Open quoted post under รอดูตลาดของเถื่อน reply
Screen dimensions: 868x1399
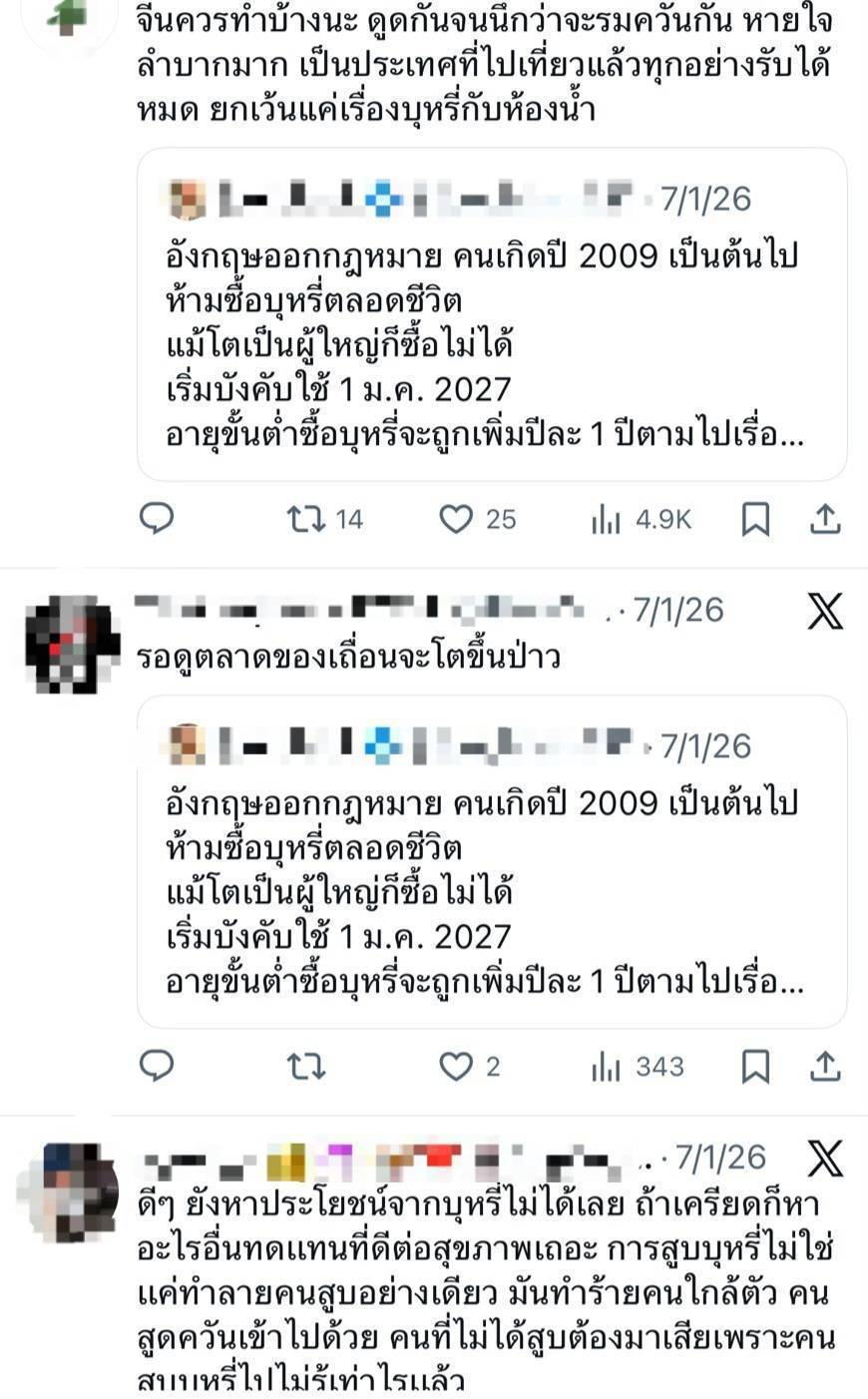coord(491,862)
